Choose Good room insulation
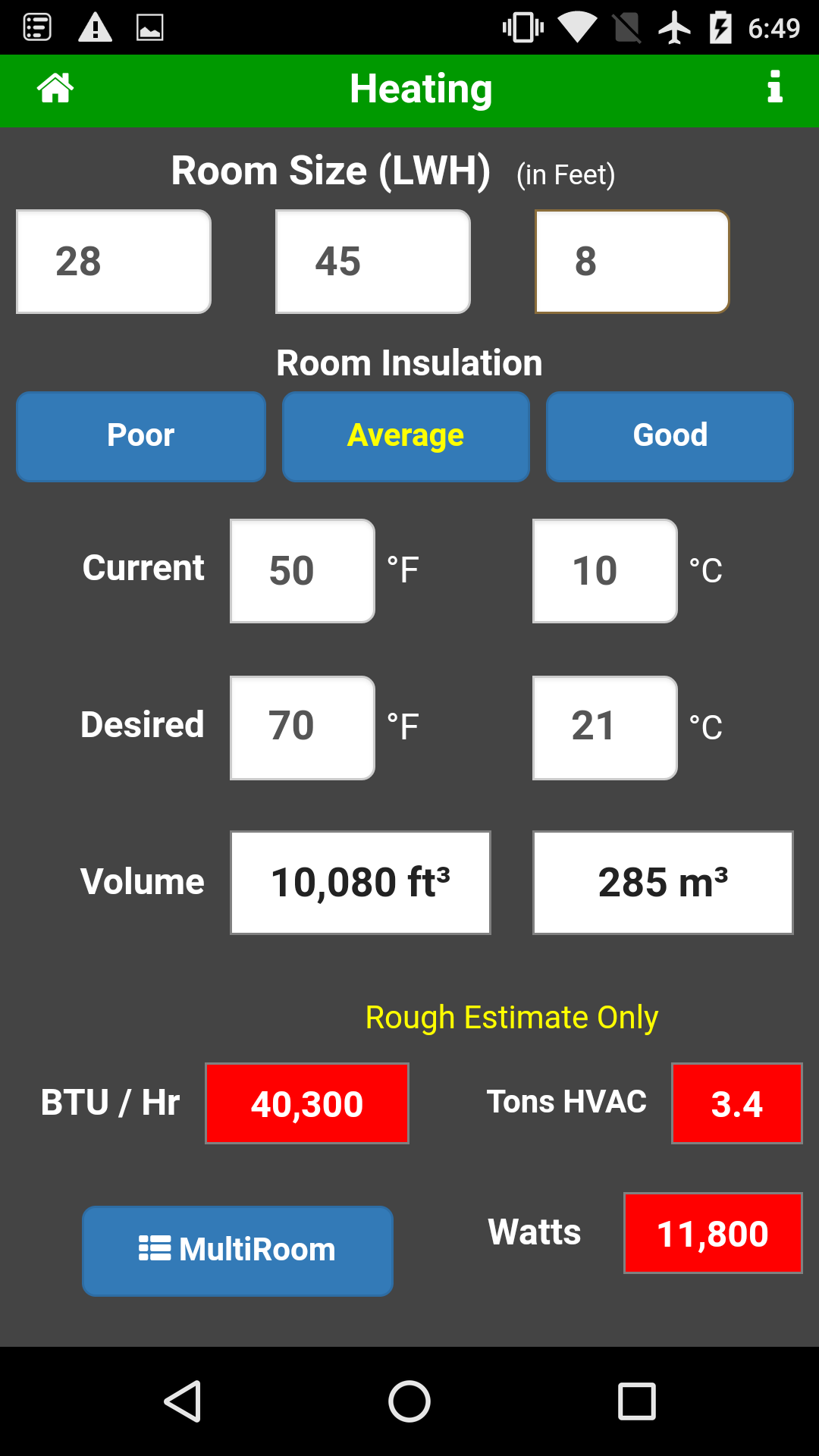The width and height of the screenshot is (819, 1456). [x=670, y=436]
